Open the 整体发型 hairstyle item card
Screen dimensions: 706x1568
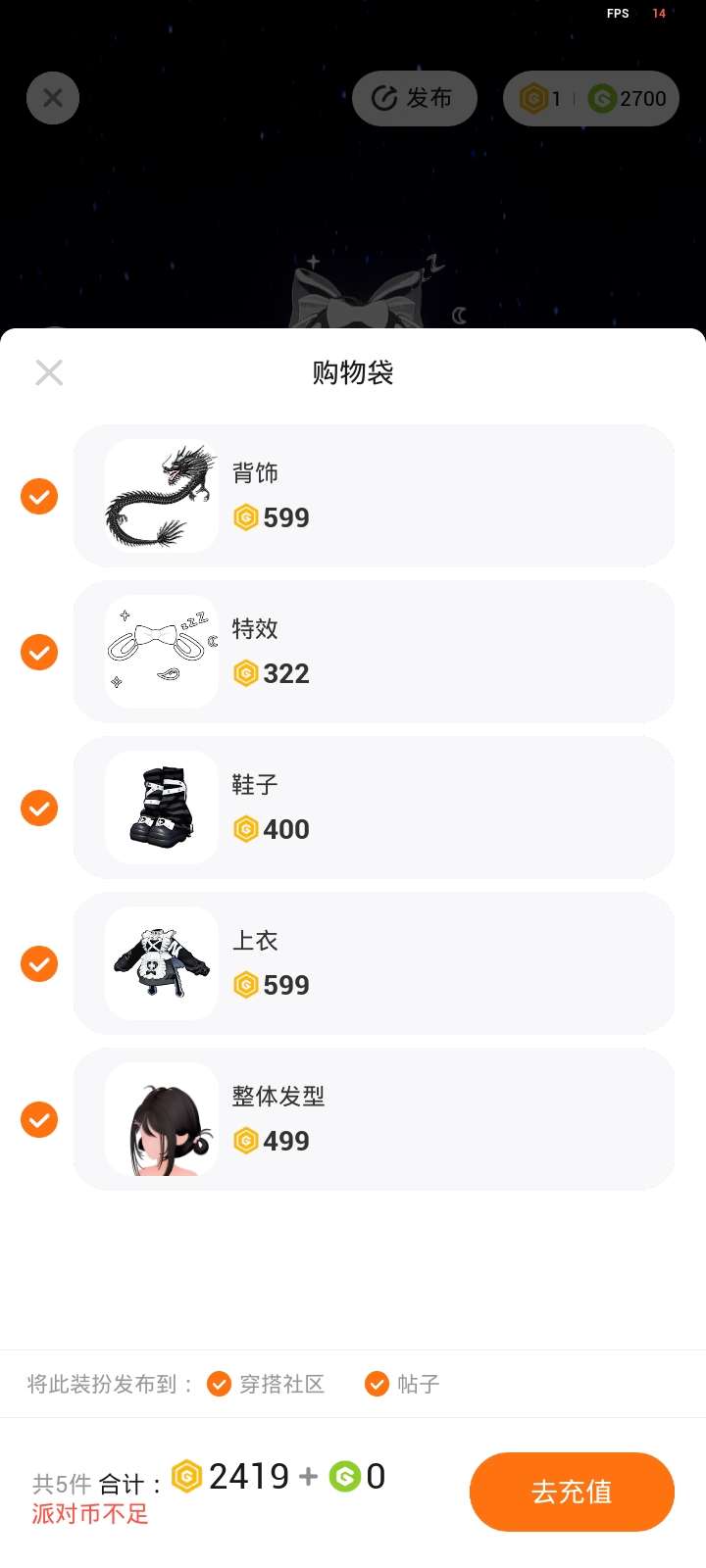point(374,1119)
